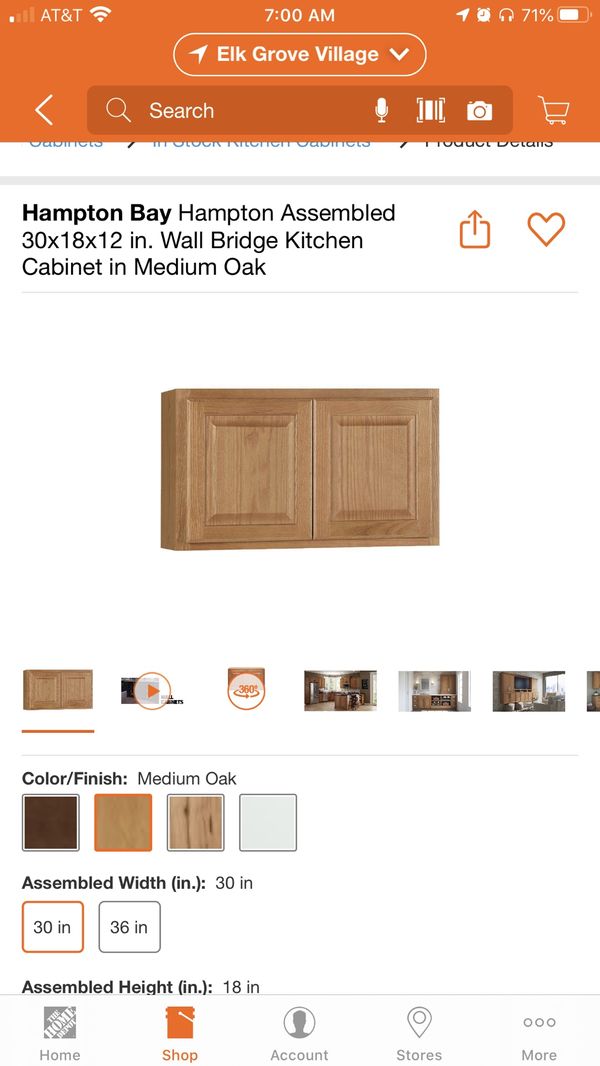This screenshot has width=600, height=1066.
Task: Switch to the Home tab
Action: [60, 1033]
